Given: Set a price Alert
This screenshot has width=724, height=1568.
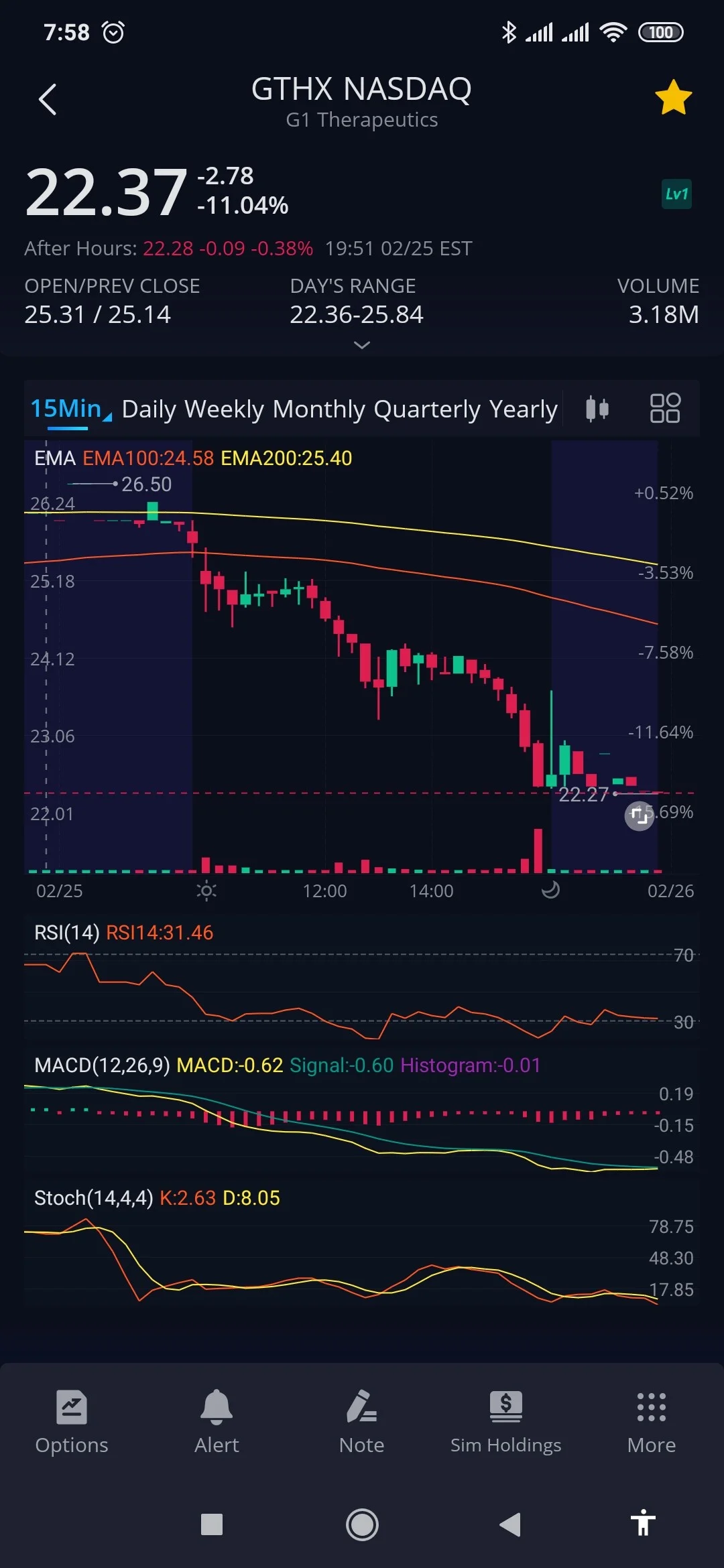Looking at the screenshot, I should click(x=217, y=1421).
